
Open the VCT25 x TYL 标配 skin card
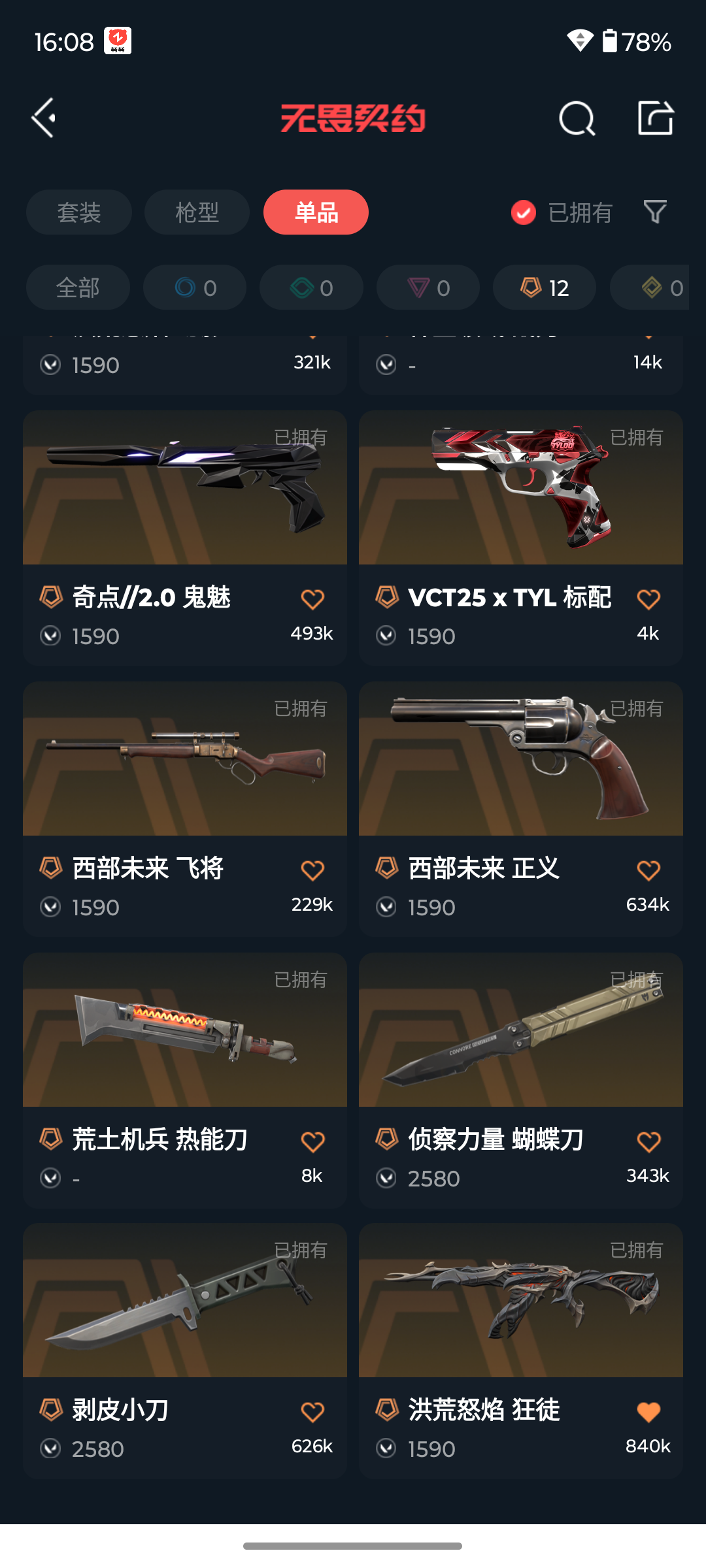521,538
